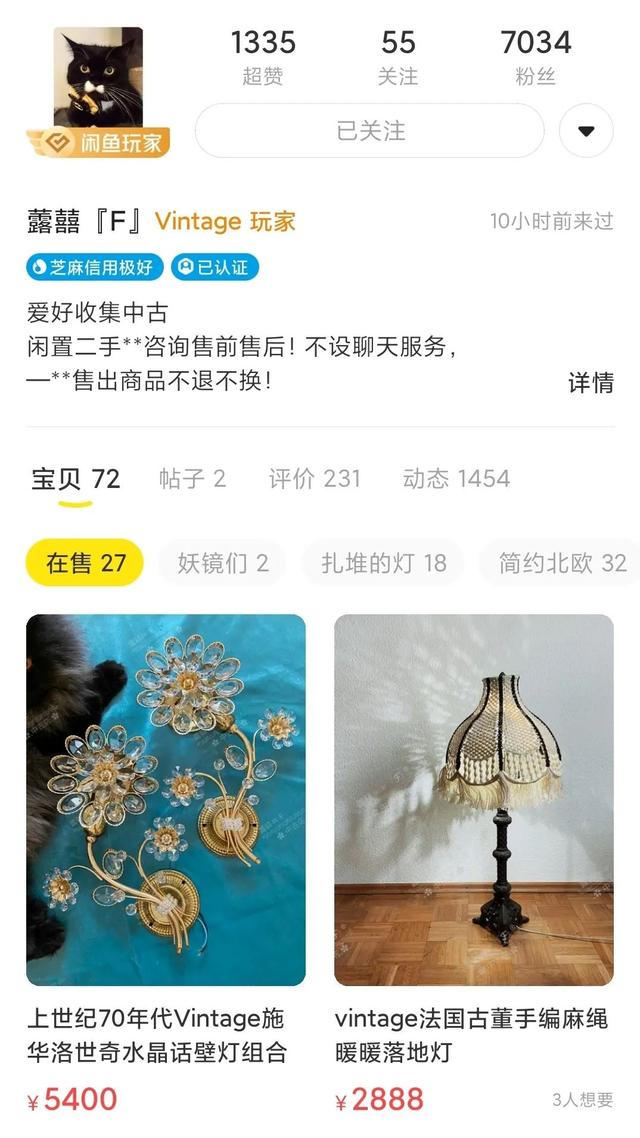Open the 评价 231 tab
The height and width of the screenshot is (1138, 640).
[x=314, y=479]
